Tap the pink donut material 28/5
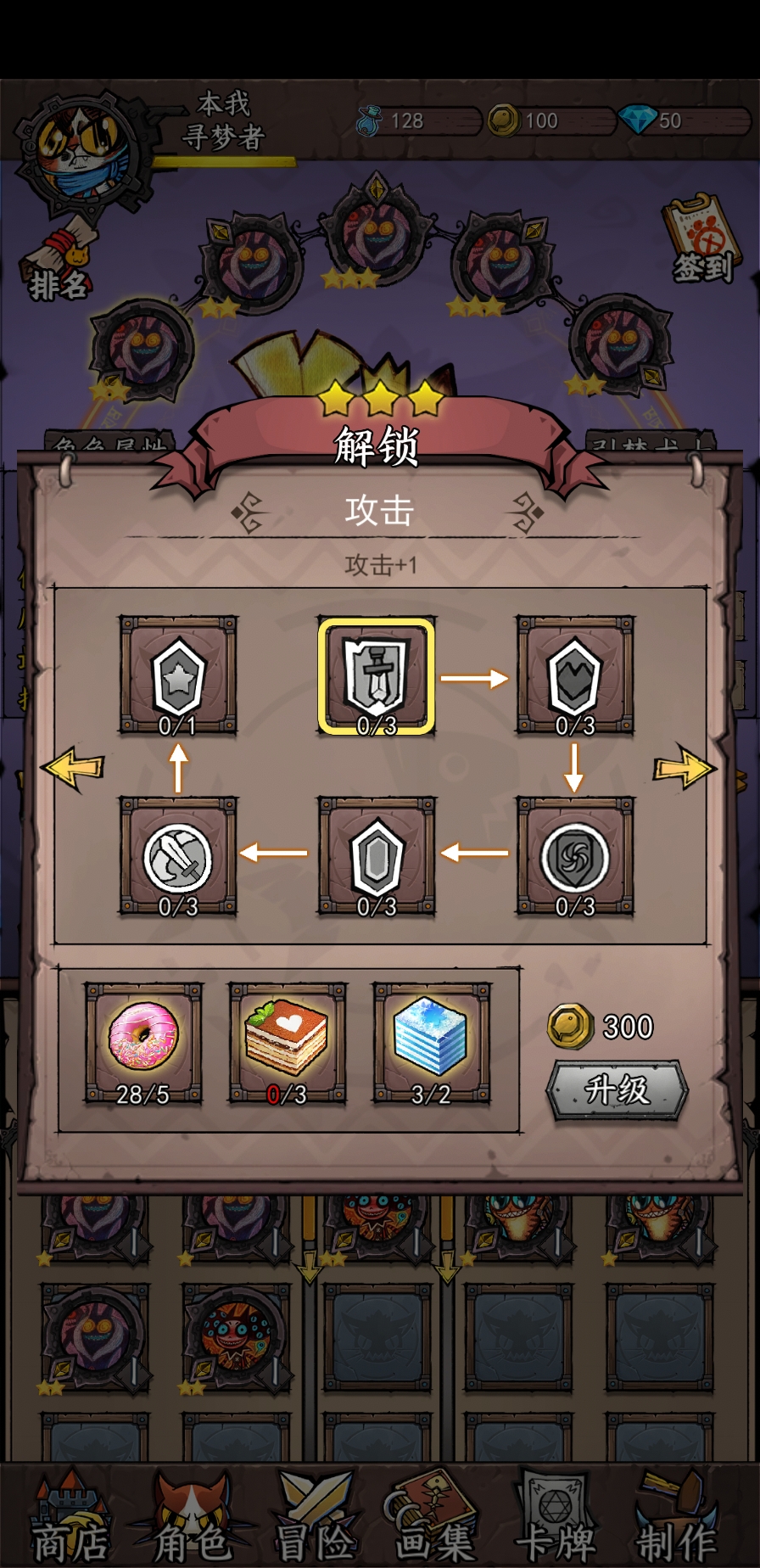 (142, 1042)
